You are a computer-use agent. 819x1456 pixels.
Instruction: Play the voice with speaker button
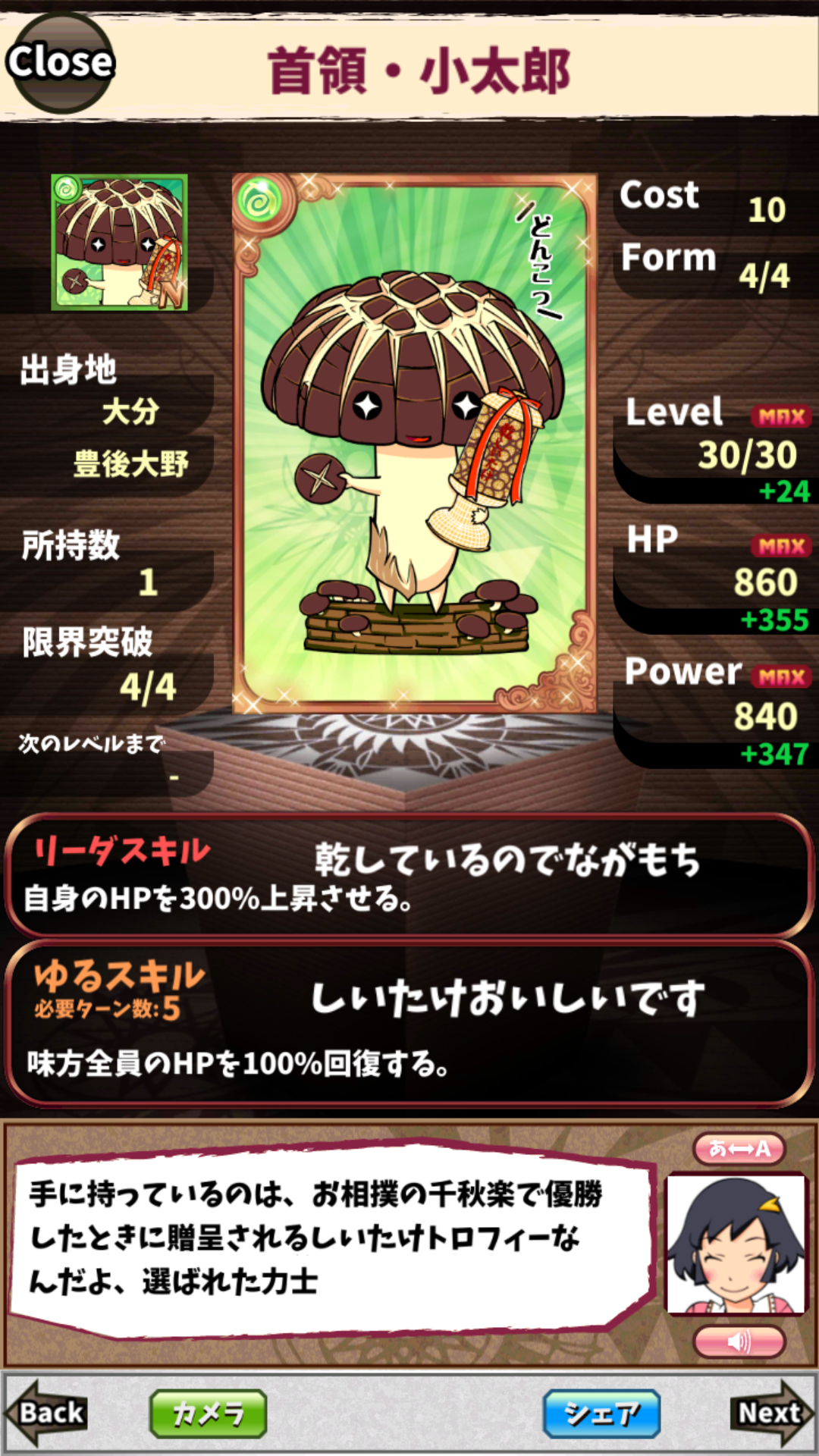pos(739,1342)
